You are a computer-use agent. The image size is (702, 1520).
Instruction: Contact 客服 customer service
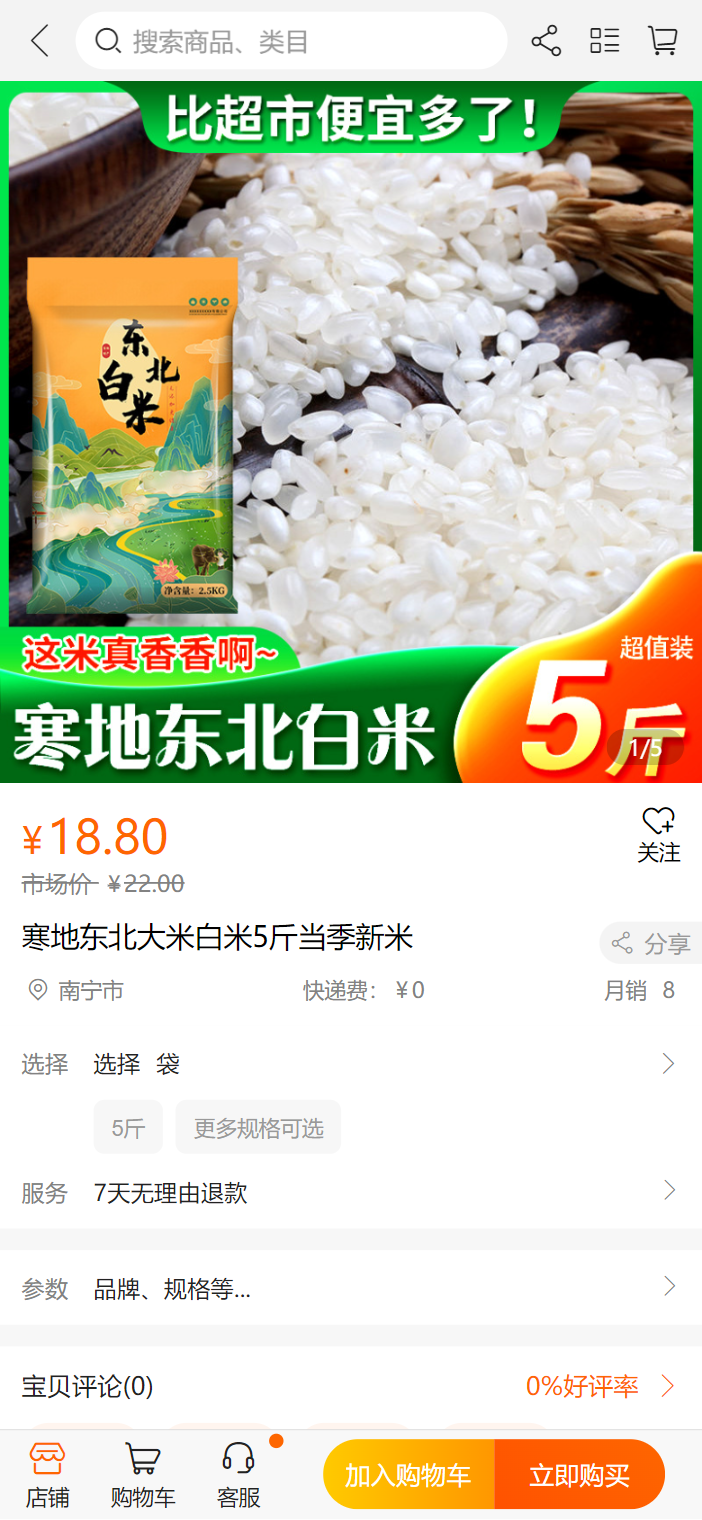(x=239, y=1475)
